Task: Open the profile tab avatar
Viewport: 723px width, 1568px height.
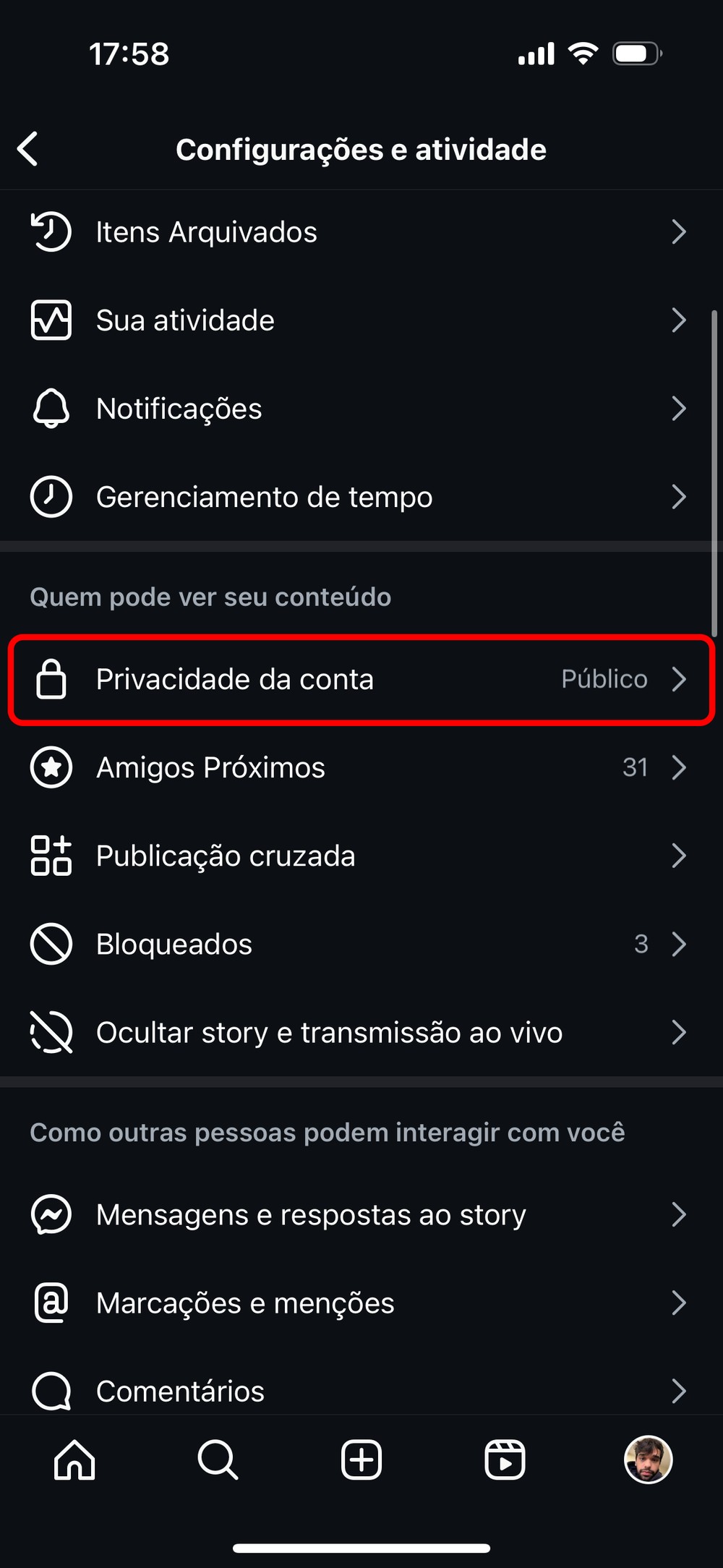Action: pos(648,1460)
